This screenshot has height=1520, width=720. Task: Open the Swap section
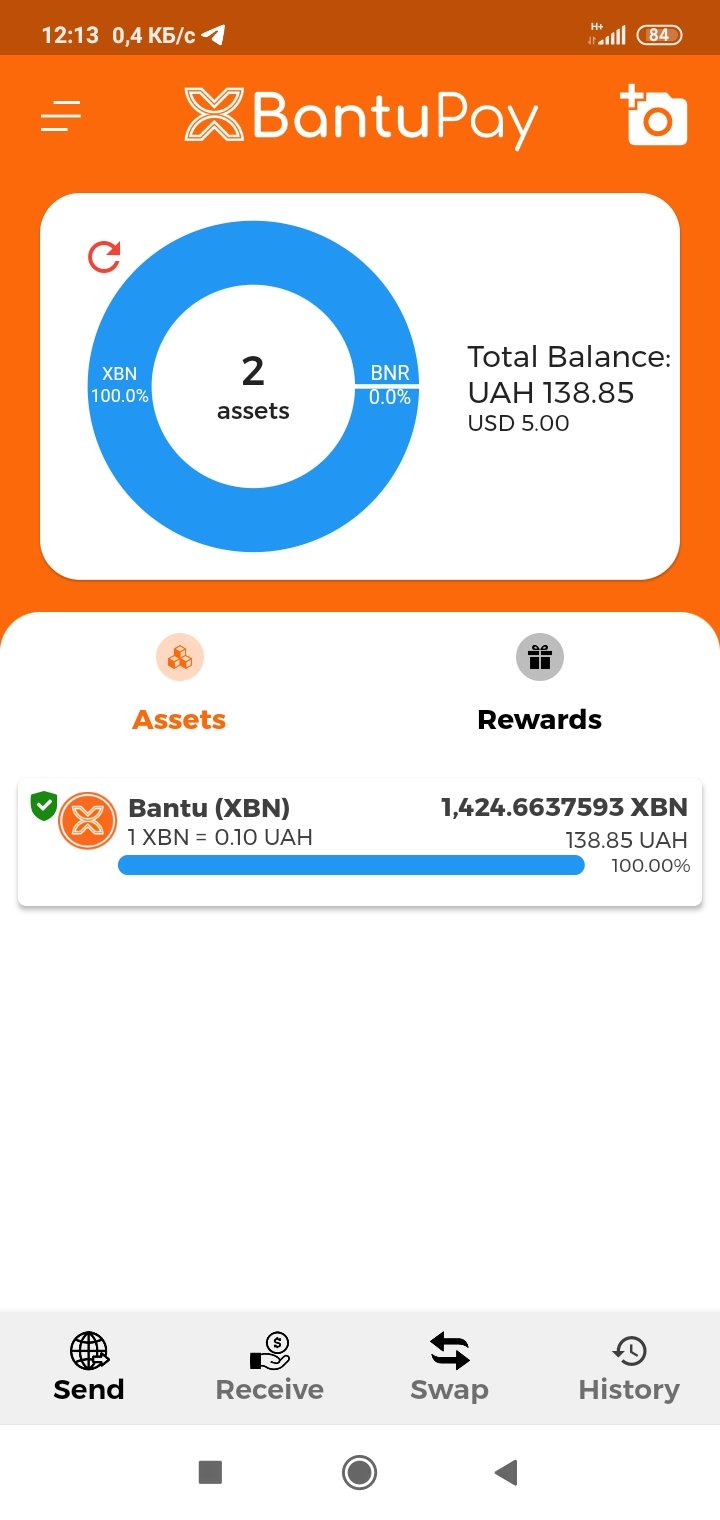point(450,1367)
